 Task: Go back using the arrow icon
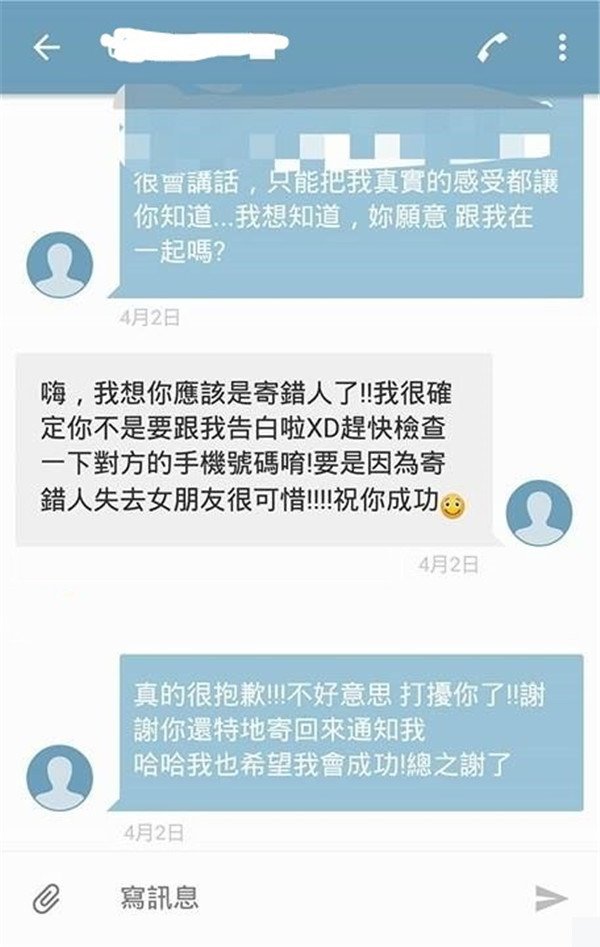(47, 48)
